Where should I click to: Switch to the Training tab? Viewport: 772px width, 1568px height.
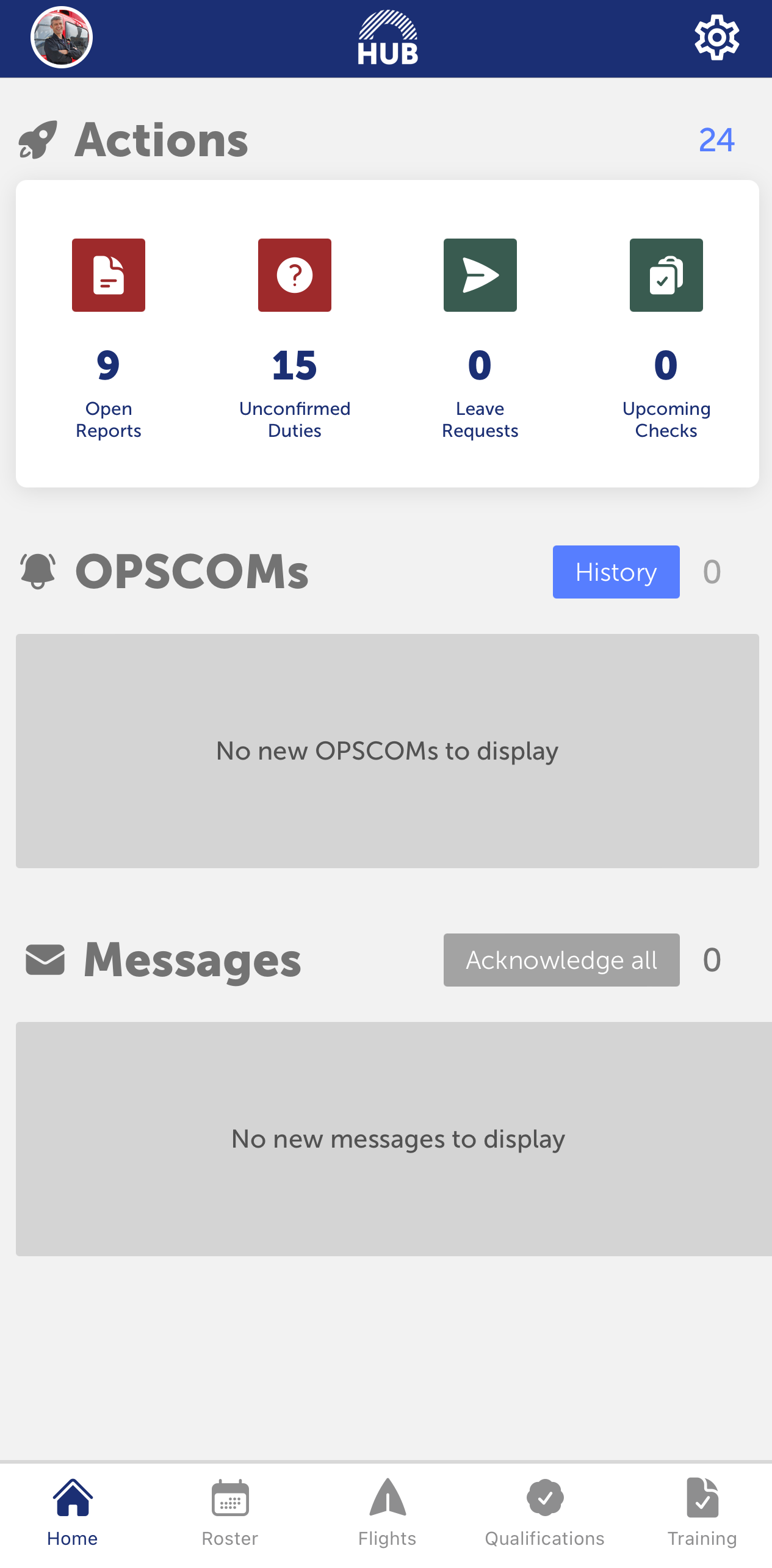click(702, 1513)
